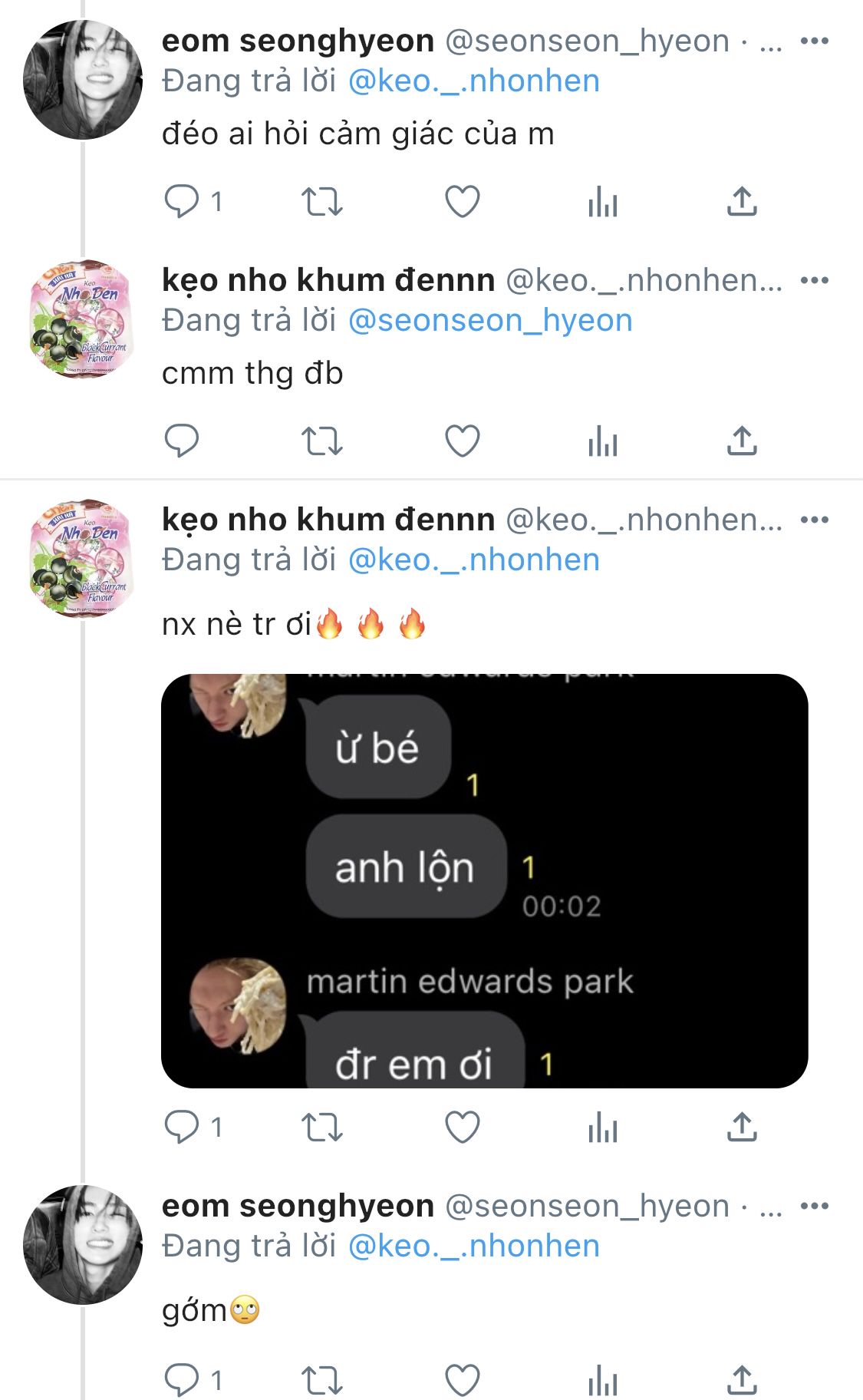Retweet the "nx nè tr ơi" tweet
Screen dimensions: 863x1400
(321, 1128)
